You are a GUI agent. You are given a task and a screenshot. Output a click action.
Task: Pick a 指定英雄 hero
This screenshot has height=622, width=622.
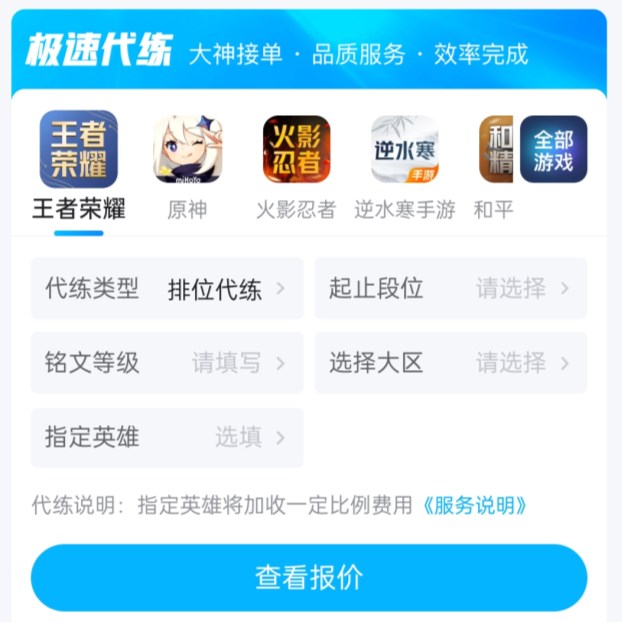click(167, 437)
